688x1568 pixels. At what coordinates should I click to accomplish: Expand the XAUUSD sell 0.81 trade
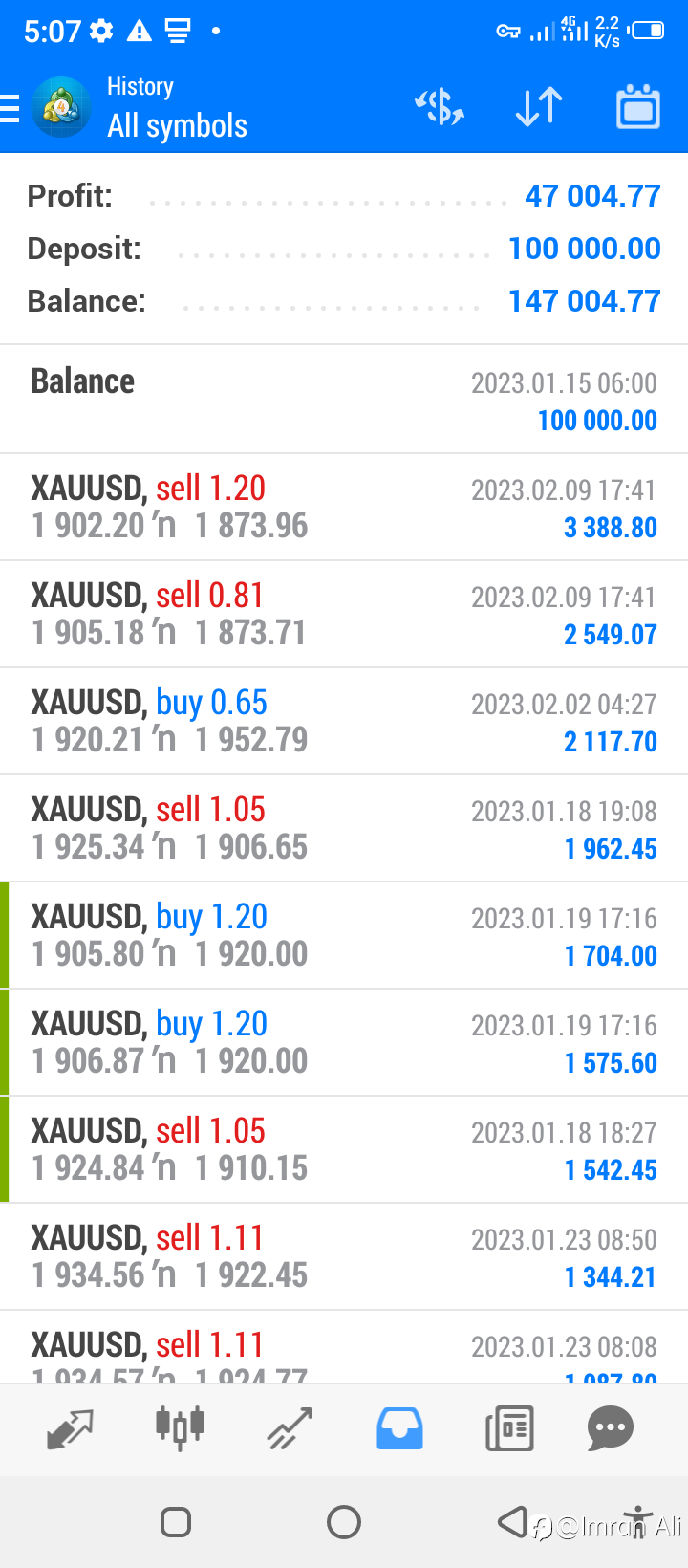(344, 615)
